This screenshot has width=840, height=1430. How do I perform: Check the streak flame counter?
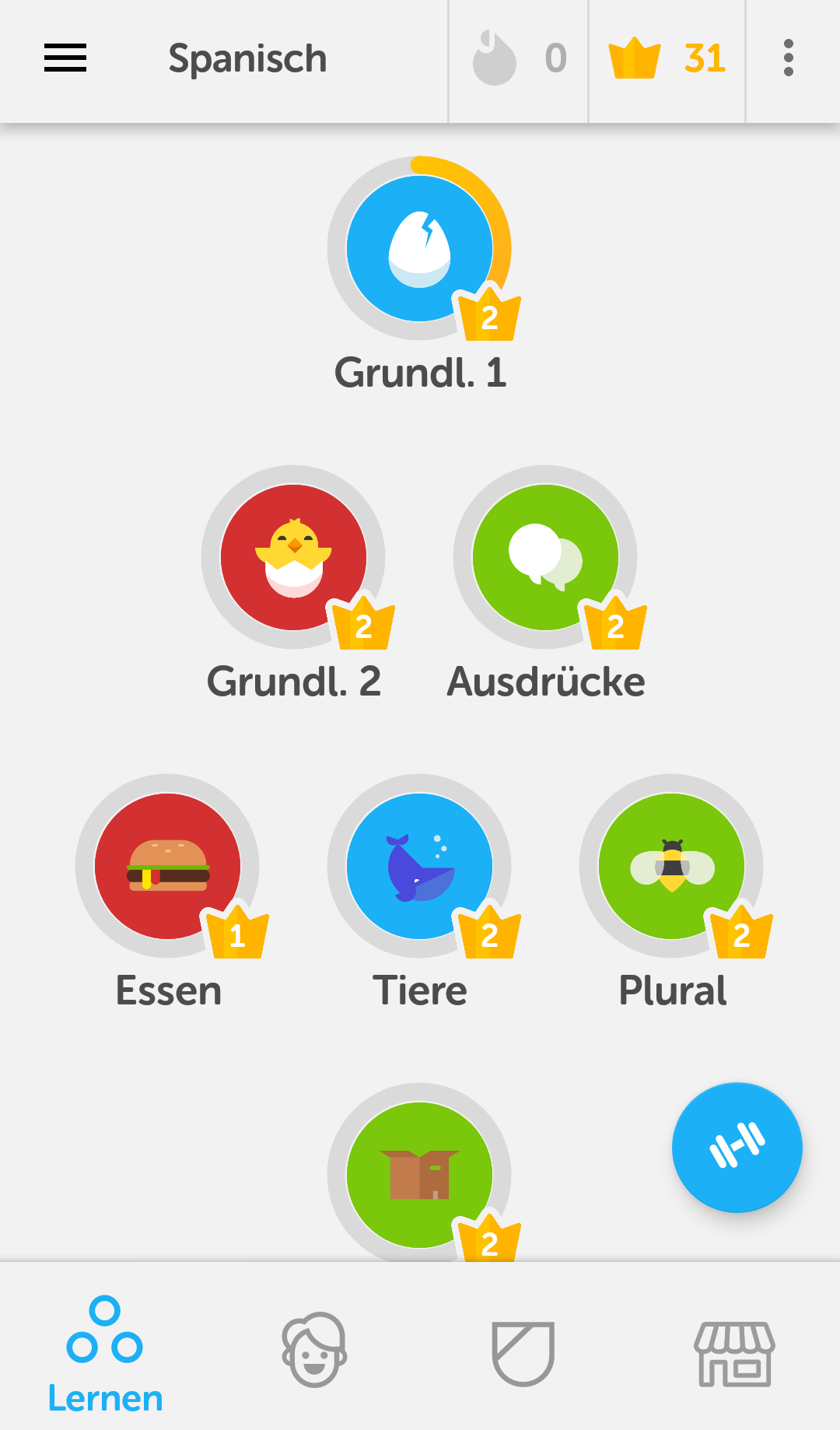point(518,58)
